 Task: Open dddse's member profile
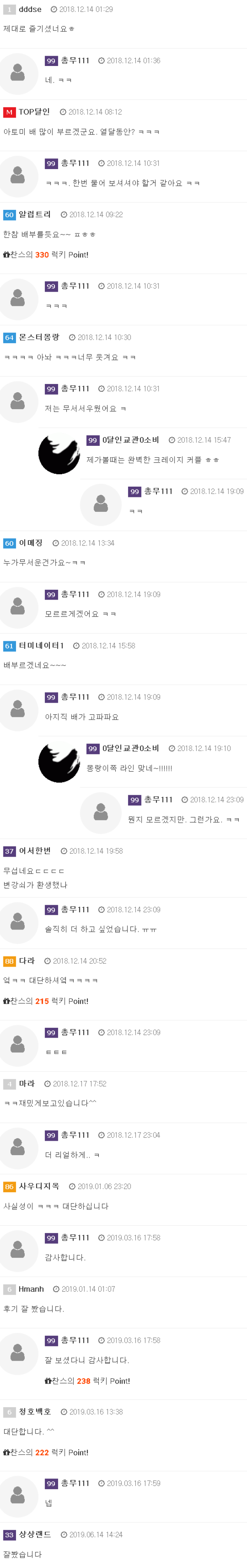30,10
